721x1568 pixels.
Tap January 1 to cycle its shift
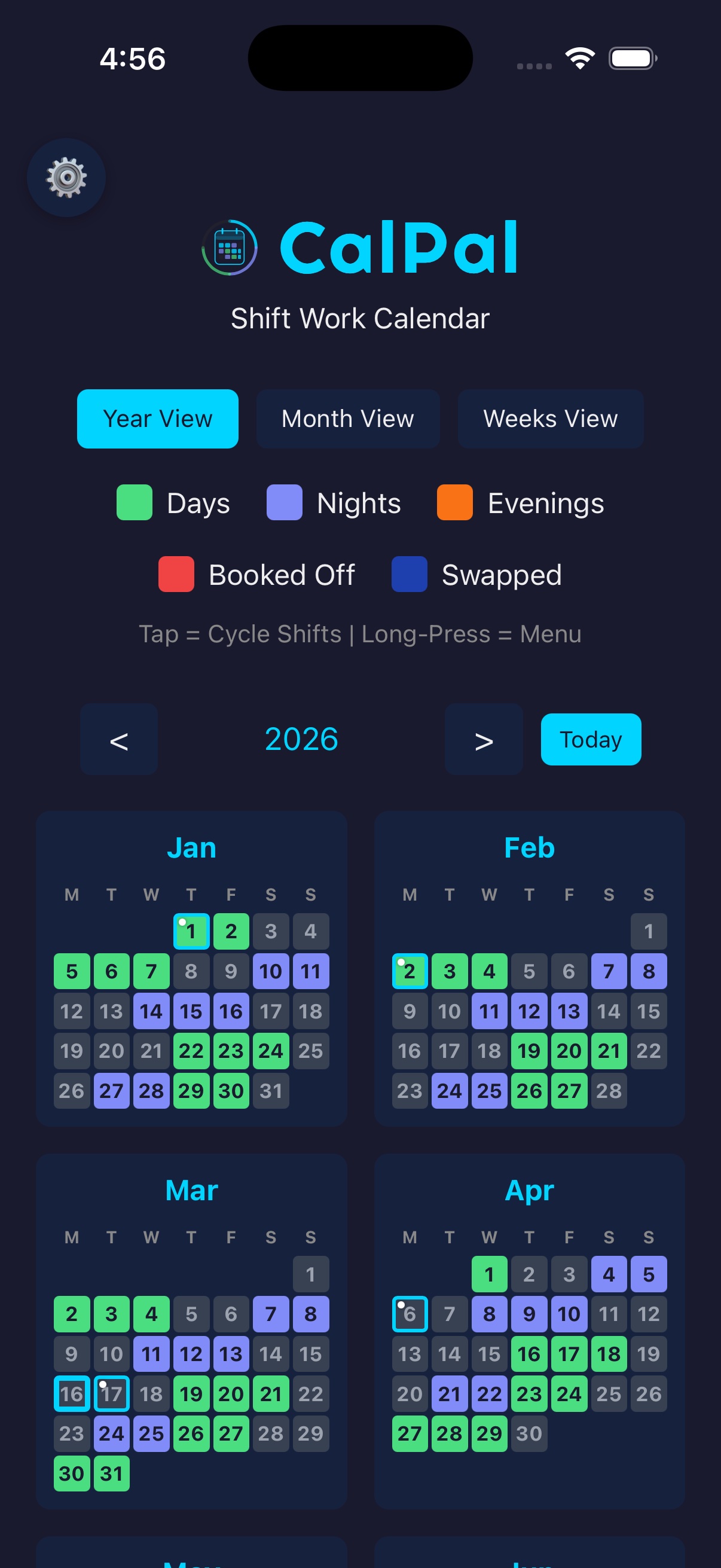[191, 931]
